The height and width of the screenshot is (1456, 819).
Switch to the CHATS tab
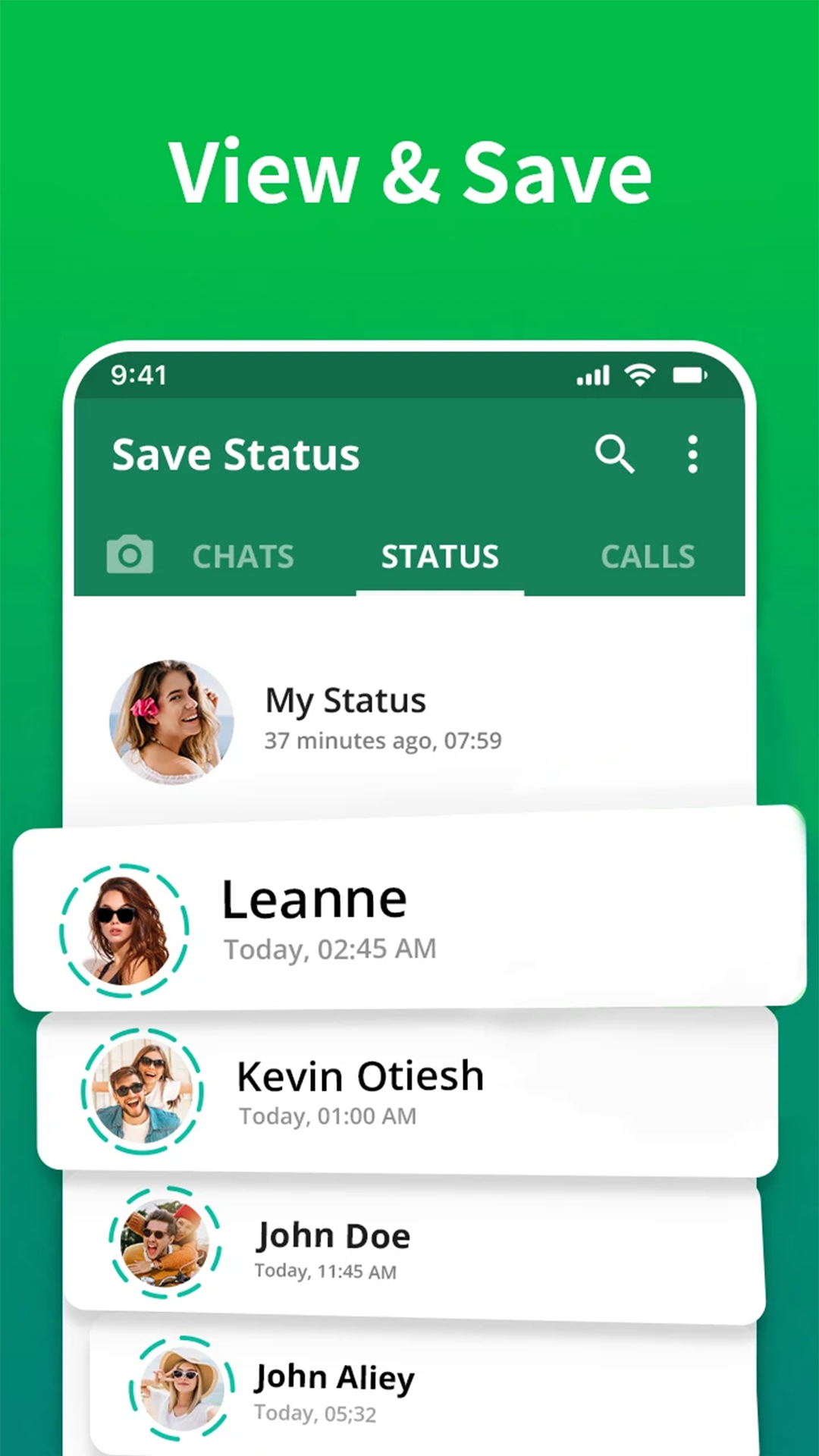[243, 556]
